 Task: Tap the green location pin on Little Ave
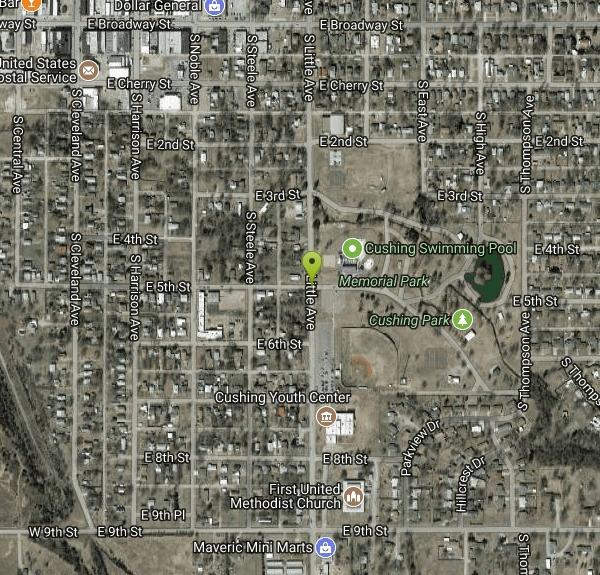312,265
